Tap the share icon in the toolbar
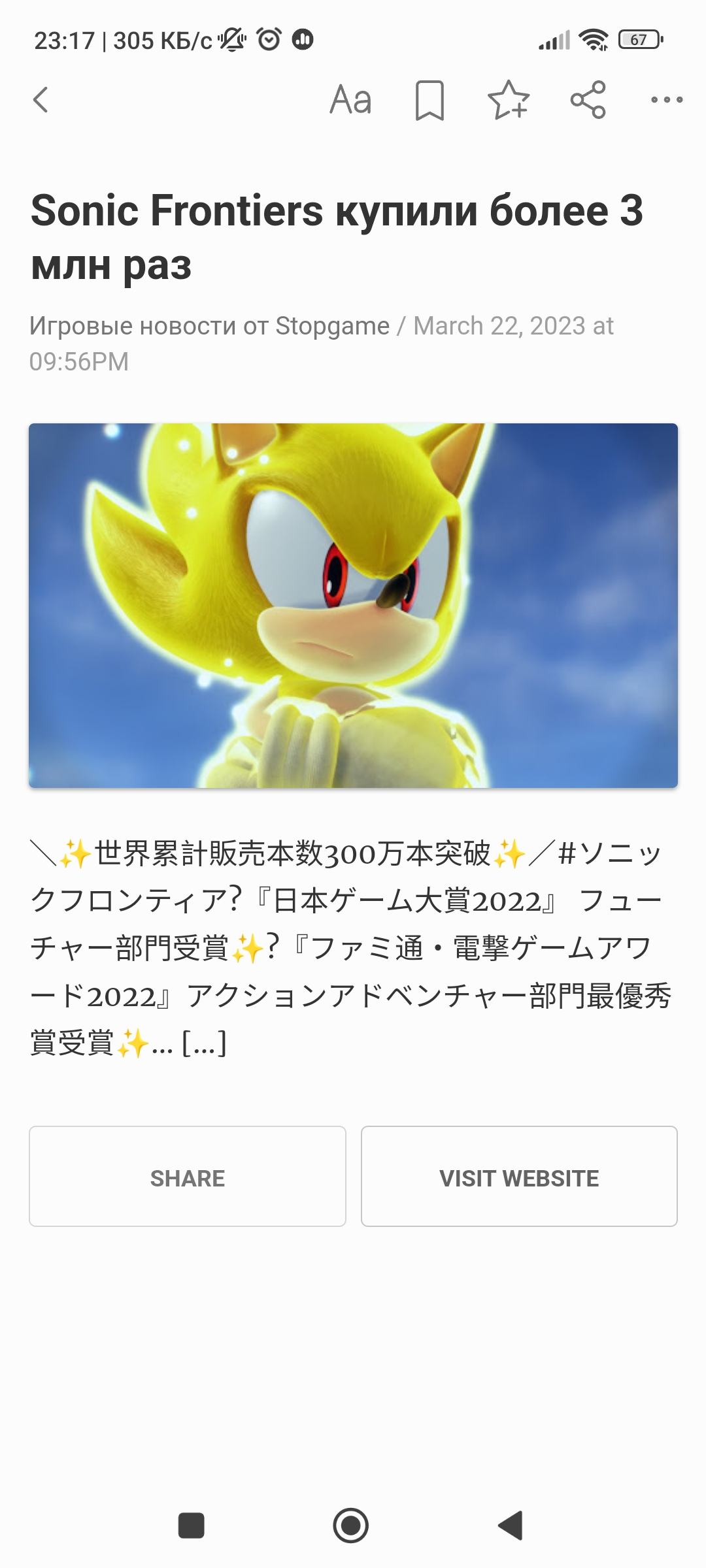This screenshot has height=1568, width=706. [x=588, y=100]
